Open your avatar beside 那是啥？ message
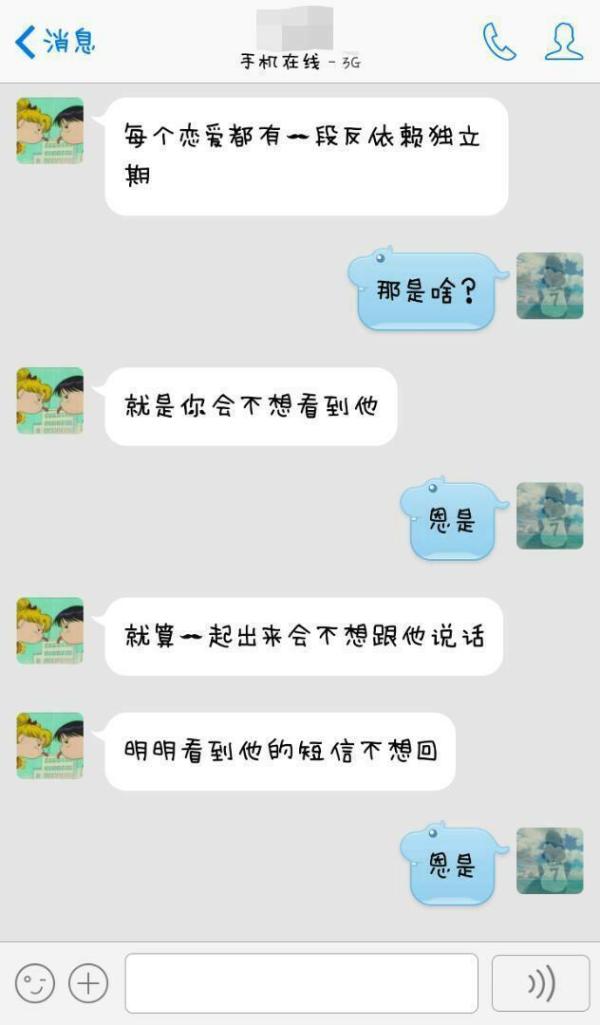The height and width of the screenshot is (1025, 600). click(550, 286)
